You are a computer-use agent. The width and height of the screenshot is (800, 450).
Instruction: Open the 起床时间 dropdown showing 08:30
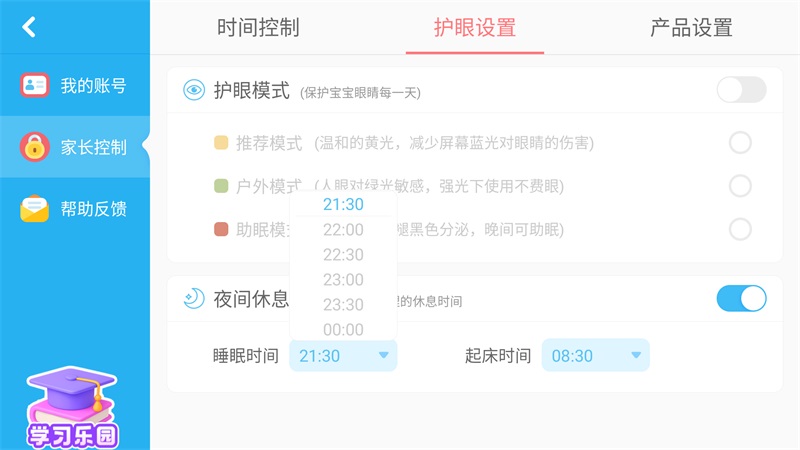pos(595,355)
